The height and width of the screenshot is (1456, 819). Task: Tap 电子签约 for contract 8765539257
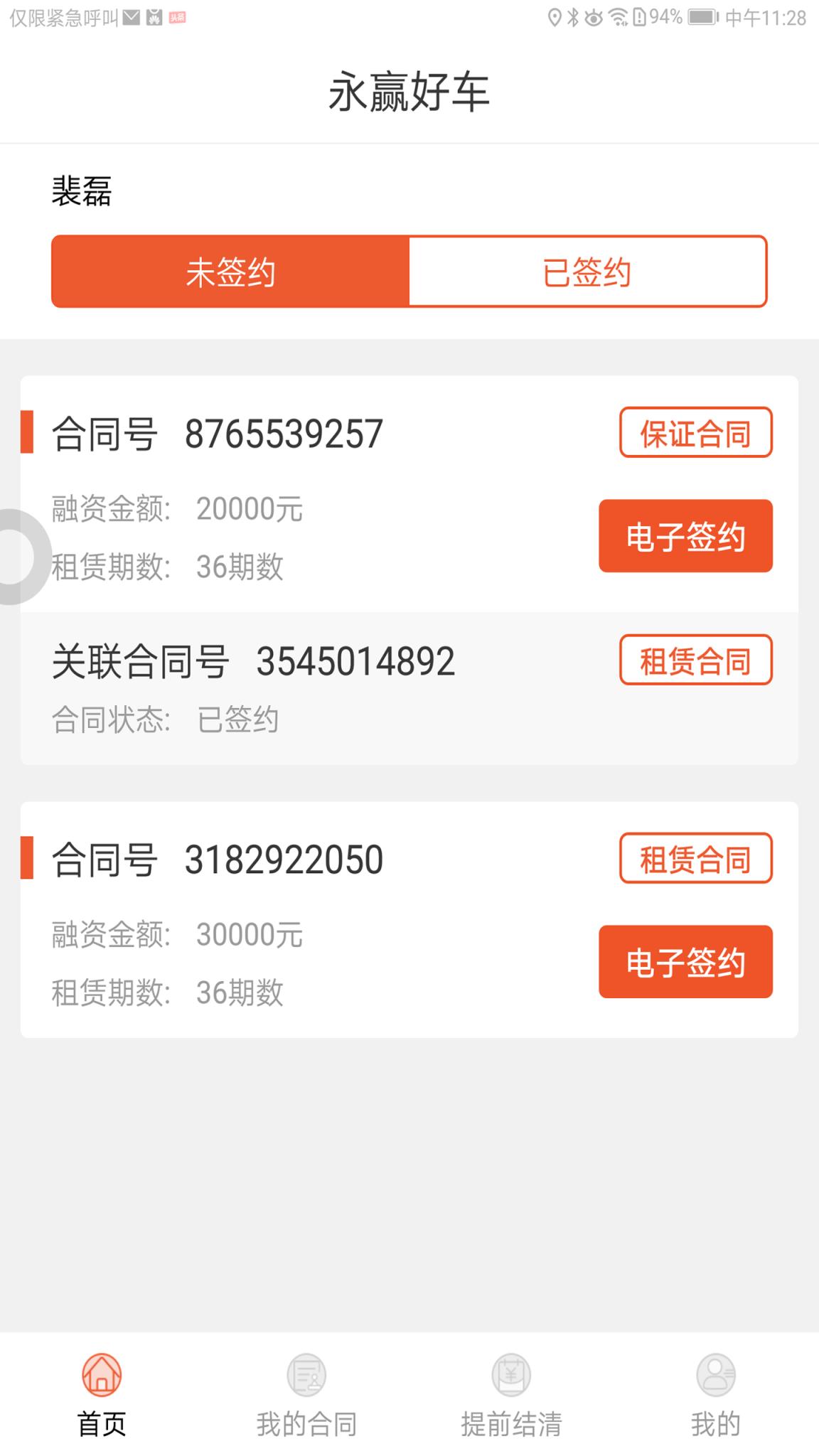(x=685, y=536)
